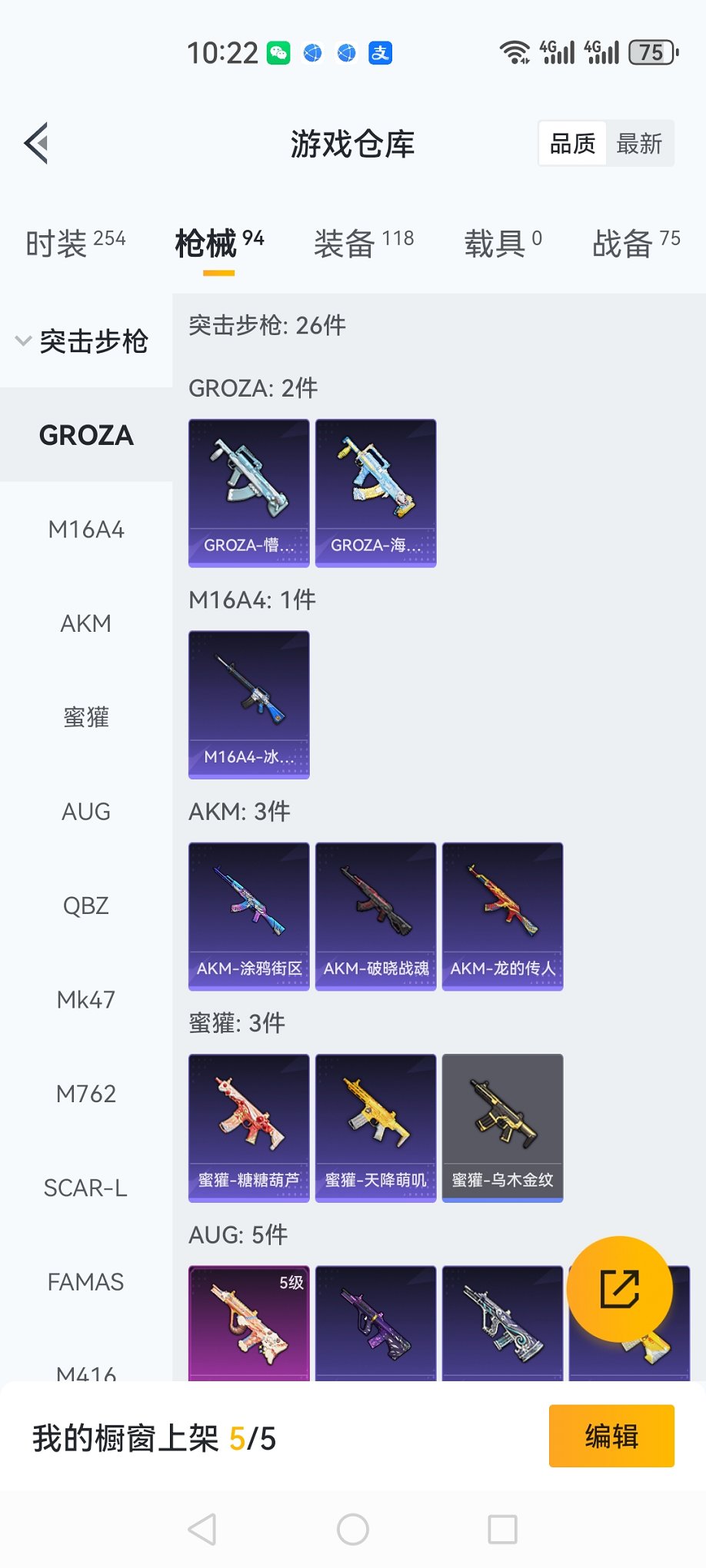
Task: Switch to the 战备 tab
Action: (635, 243)
